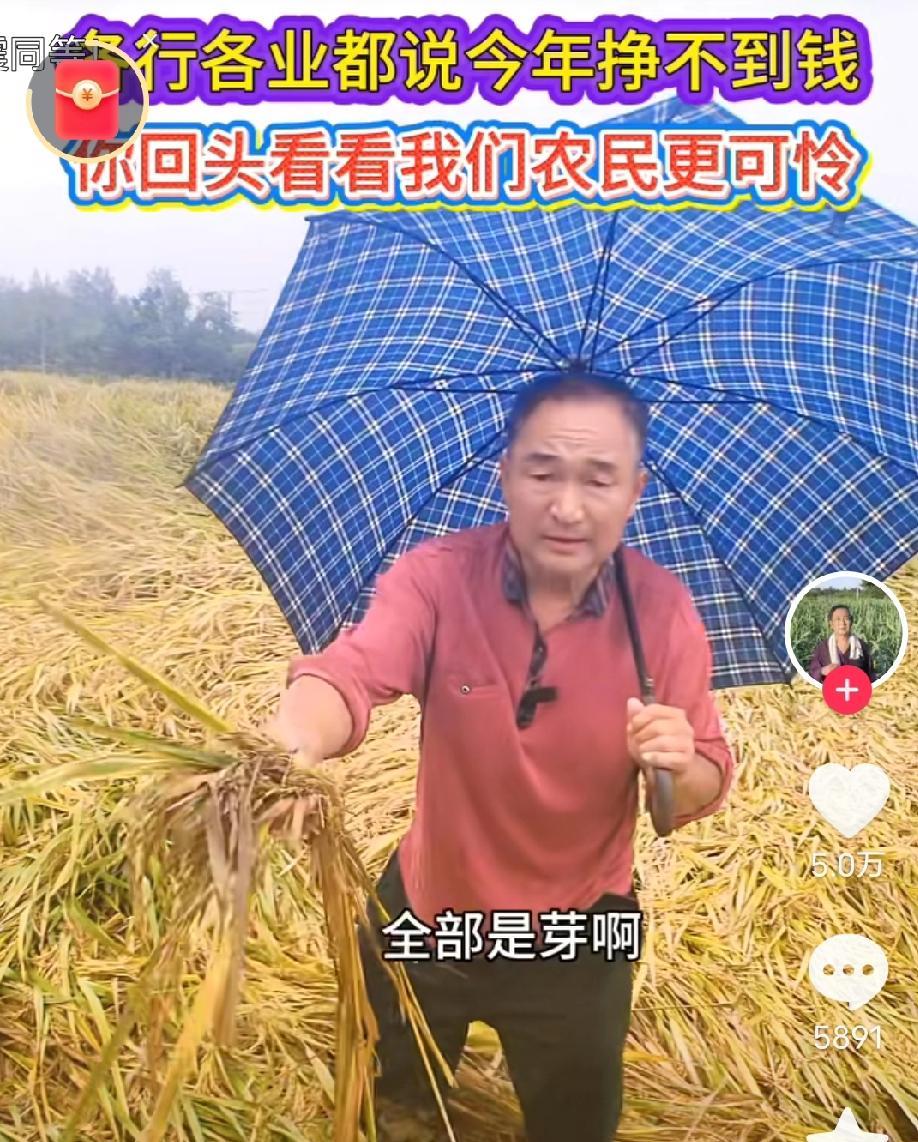Open the red envelope reward icon
The width and height of the screenshot is (918, 1142).
(87, 100)
